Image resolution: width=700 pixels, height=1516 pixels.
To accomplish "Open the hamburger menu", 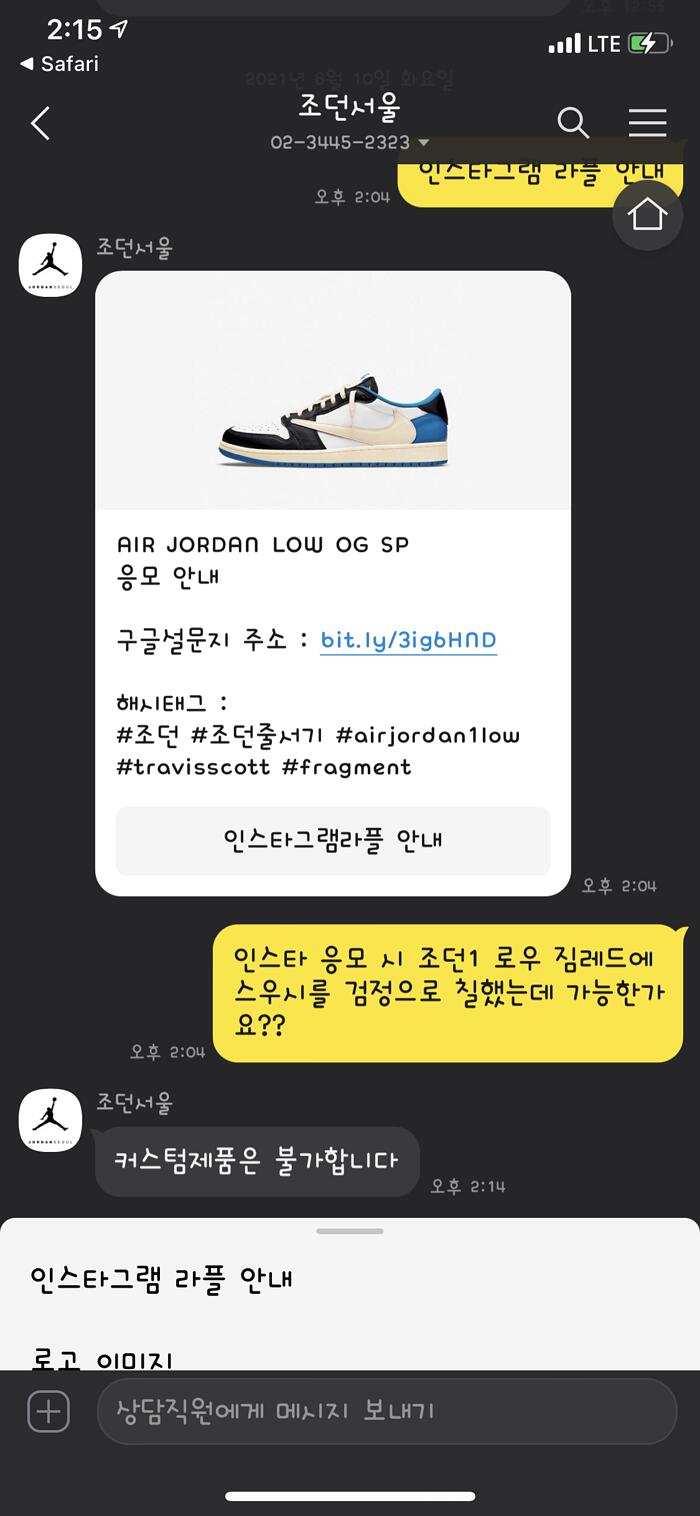I will (647, 123).
